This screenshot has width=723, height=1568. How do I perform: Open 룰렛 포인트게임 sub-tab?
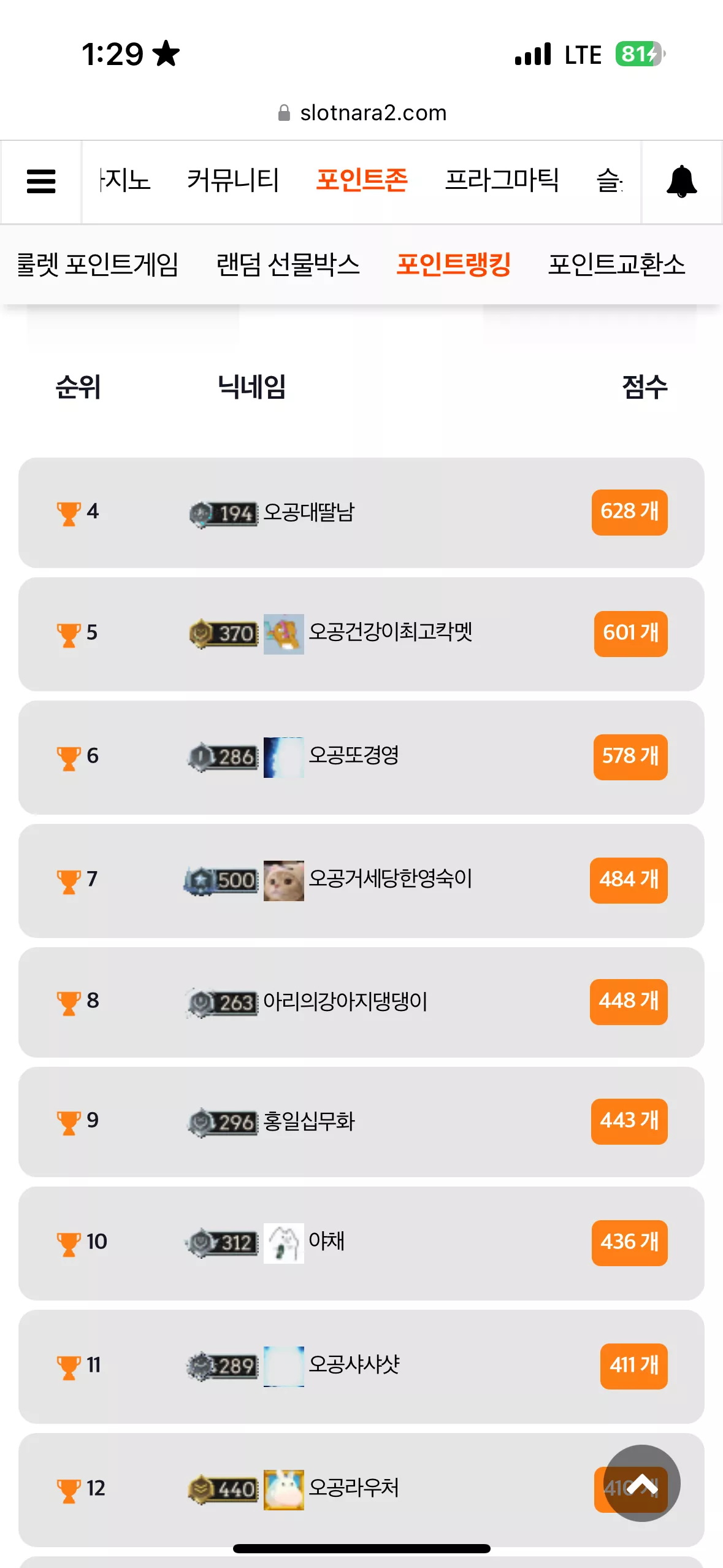tap(98, 264)
